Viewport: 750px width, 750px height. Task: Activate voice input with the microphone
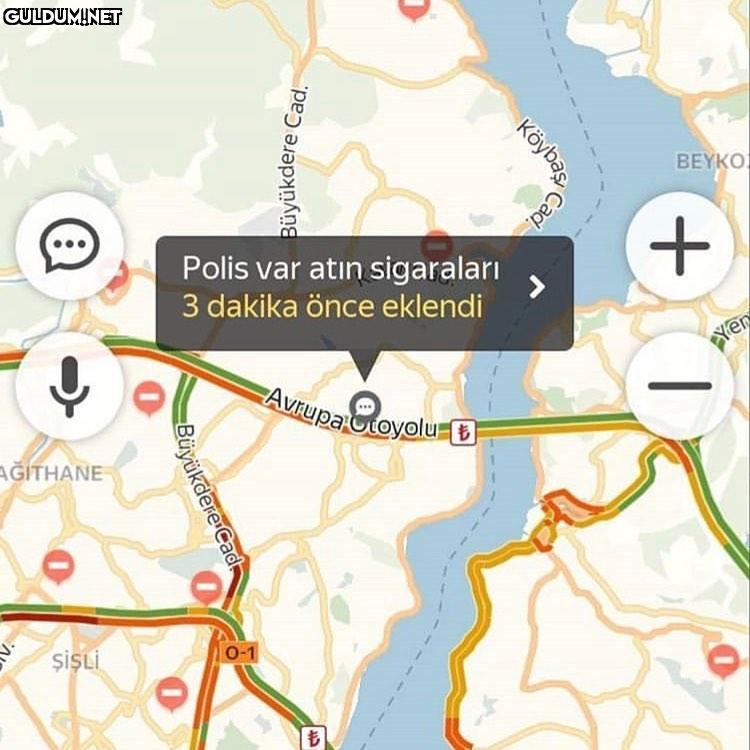[x=69, y=386]
